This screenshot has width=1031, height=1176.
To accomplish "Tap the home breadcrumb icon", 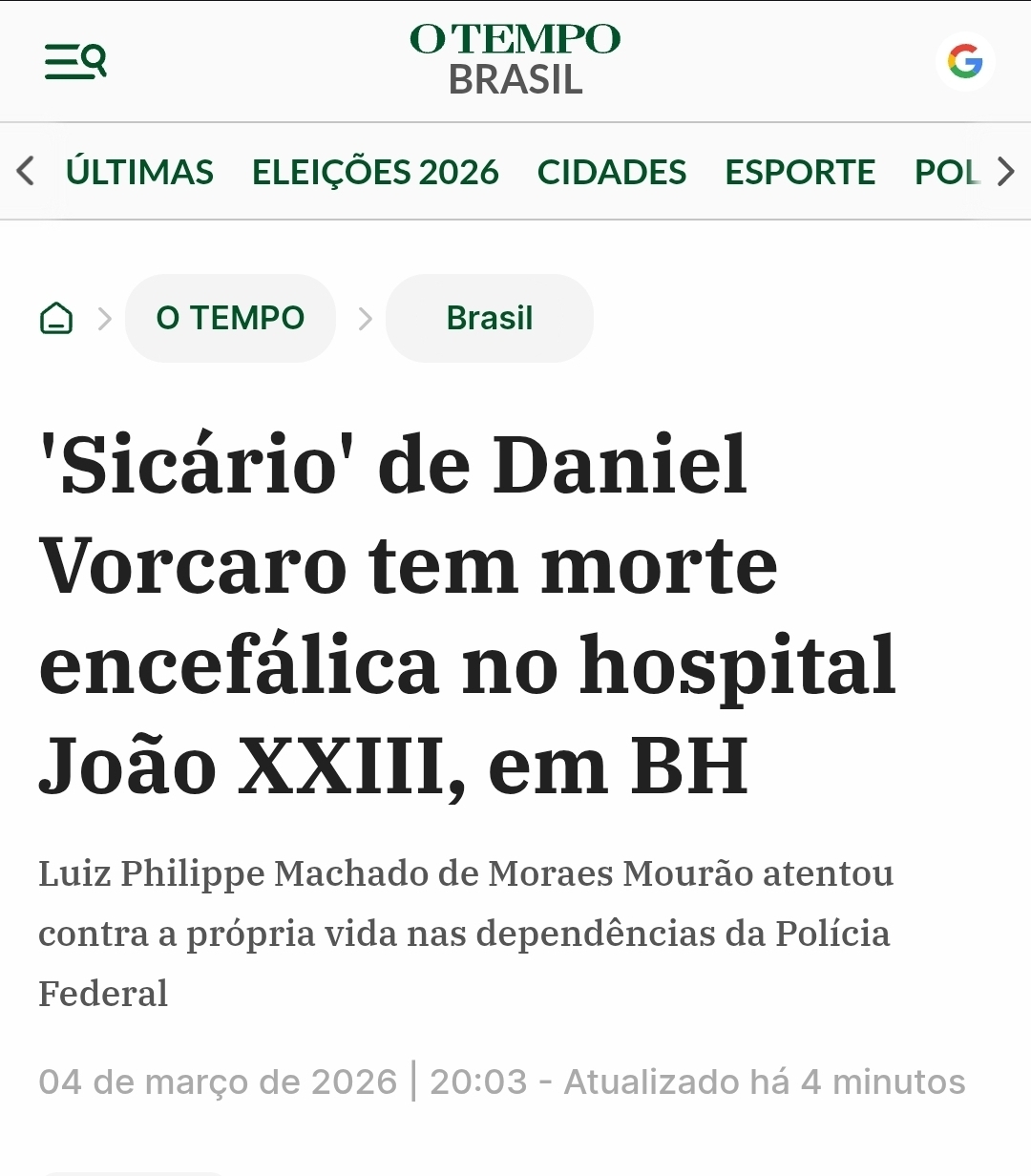I will pyautogui.click(x=56, y=318).
